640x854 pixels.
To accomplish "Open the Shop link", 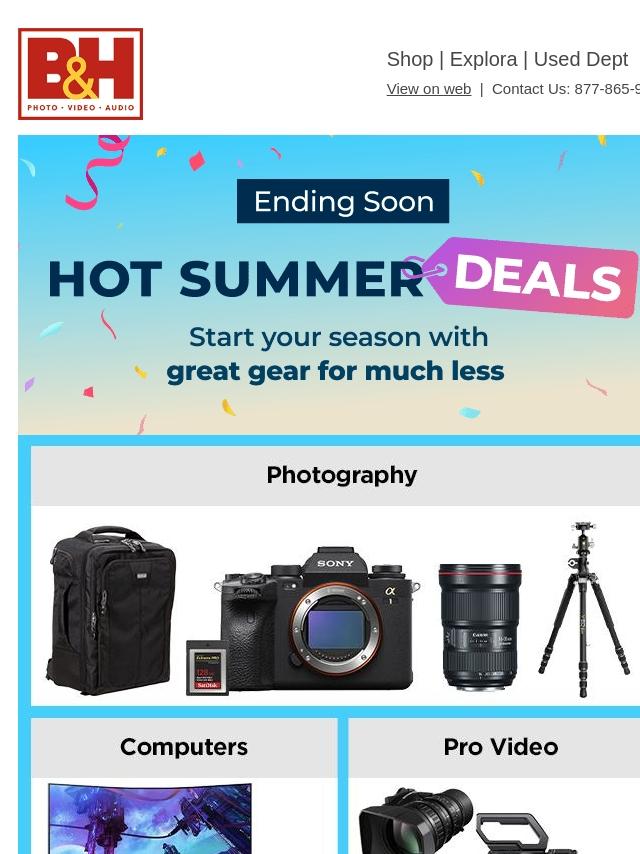I will 409,60.
